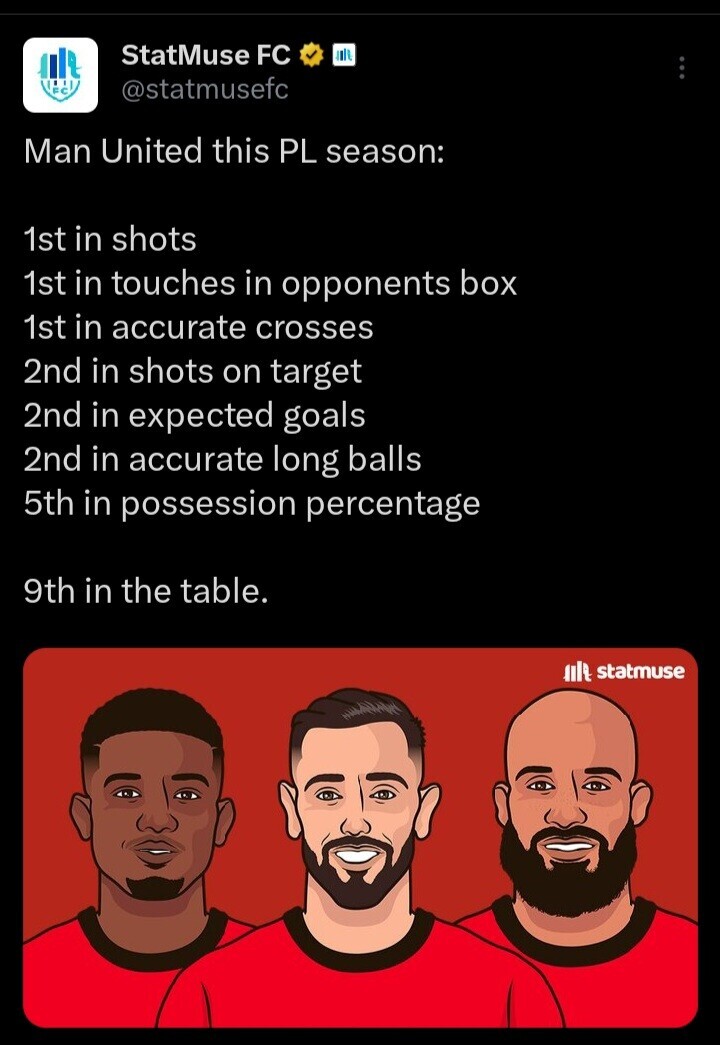This screenshot has width=720, height=1045.
Task: Open the attached Man United player image
Action: coord(360,838)
